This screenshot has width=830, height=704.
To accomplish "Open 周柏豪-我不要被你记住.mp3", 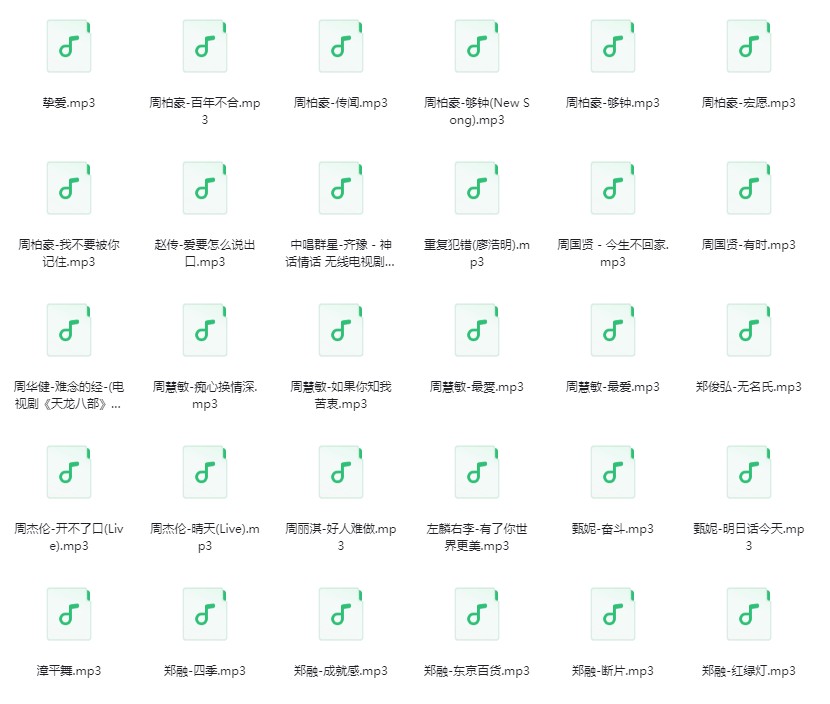I will 69,188.
